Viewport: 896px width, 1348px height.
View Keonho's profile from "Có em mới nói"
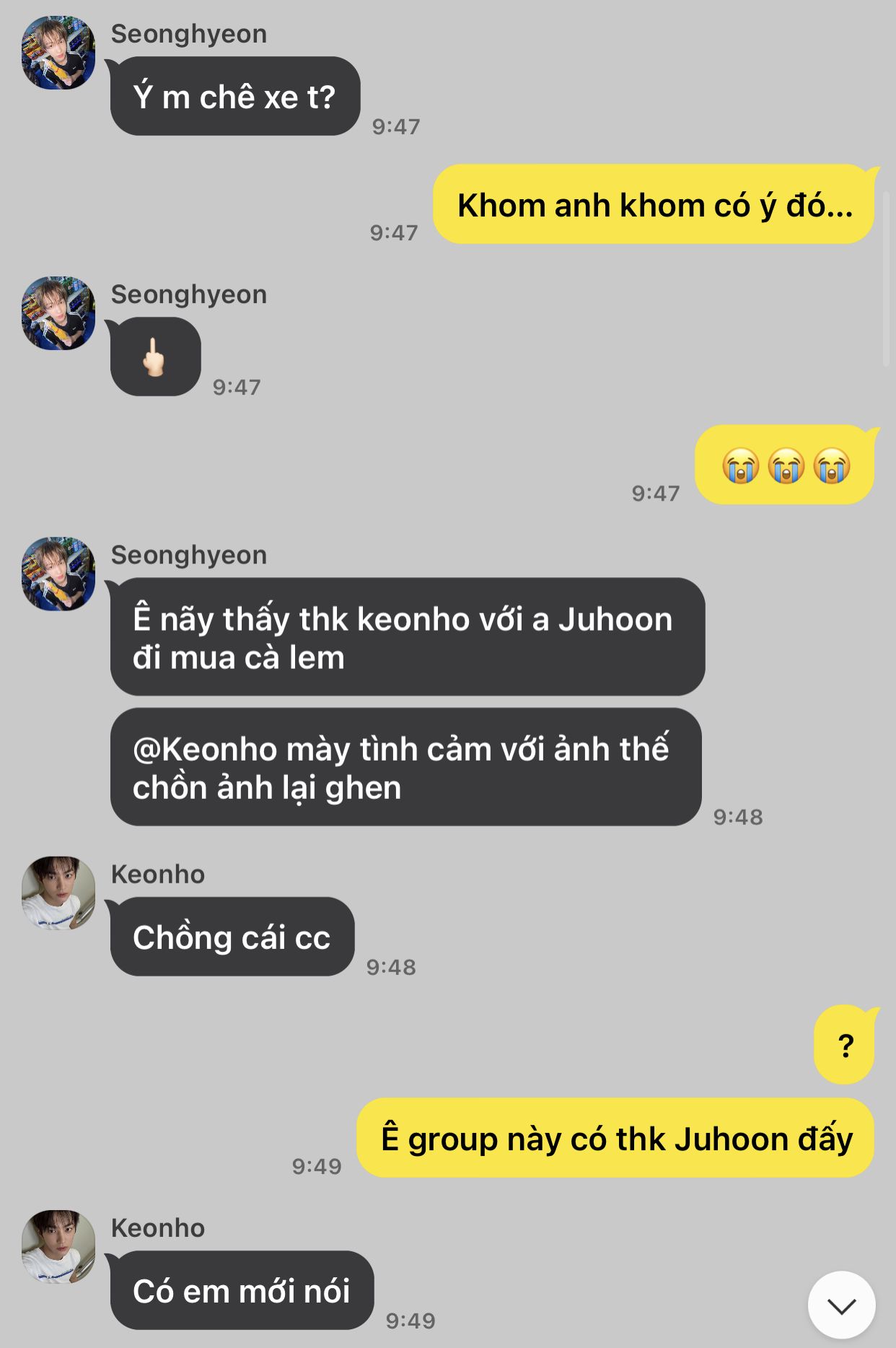[58, 1246]
